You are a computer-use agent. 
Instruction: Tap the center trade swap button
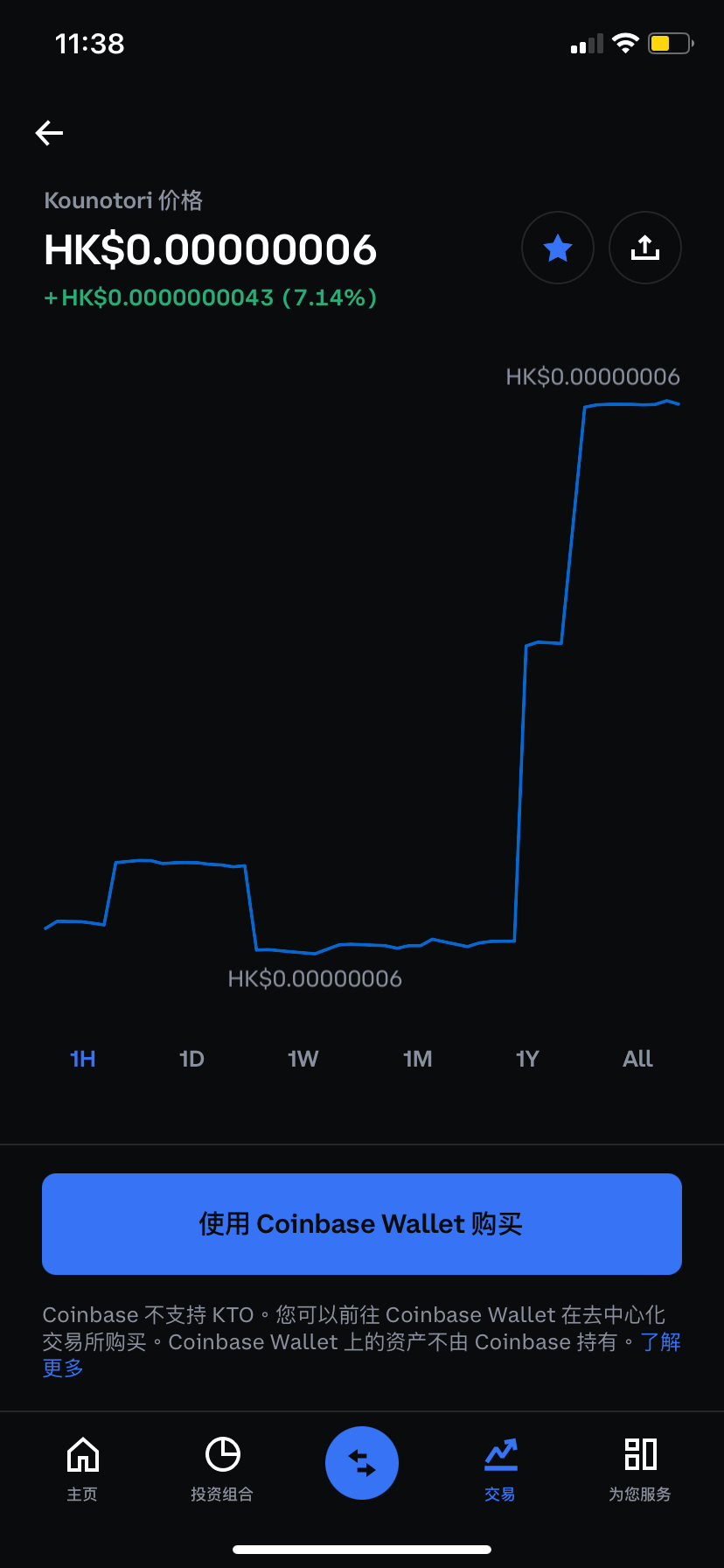(362, 1463)
